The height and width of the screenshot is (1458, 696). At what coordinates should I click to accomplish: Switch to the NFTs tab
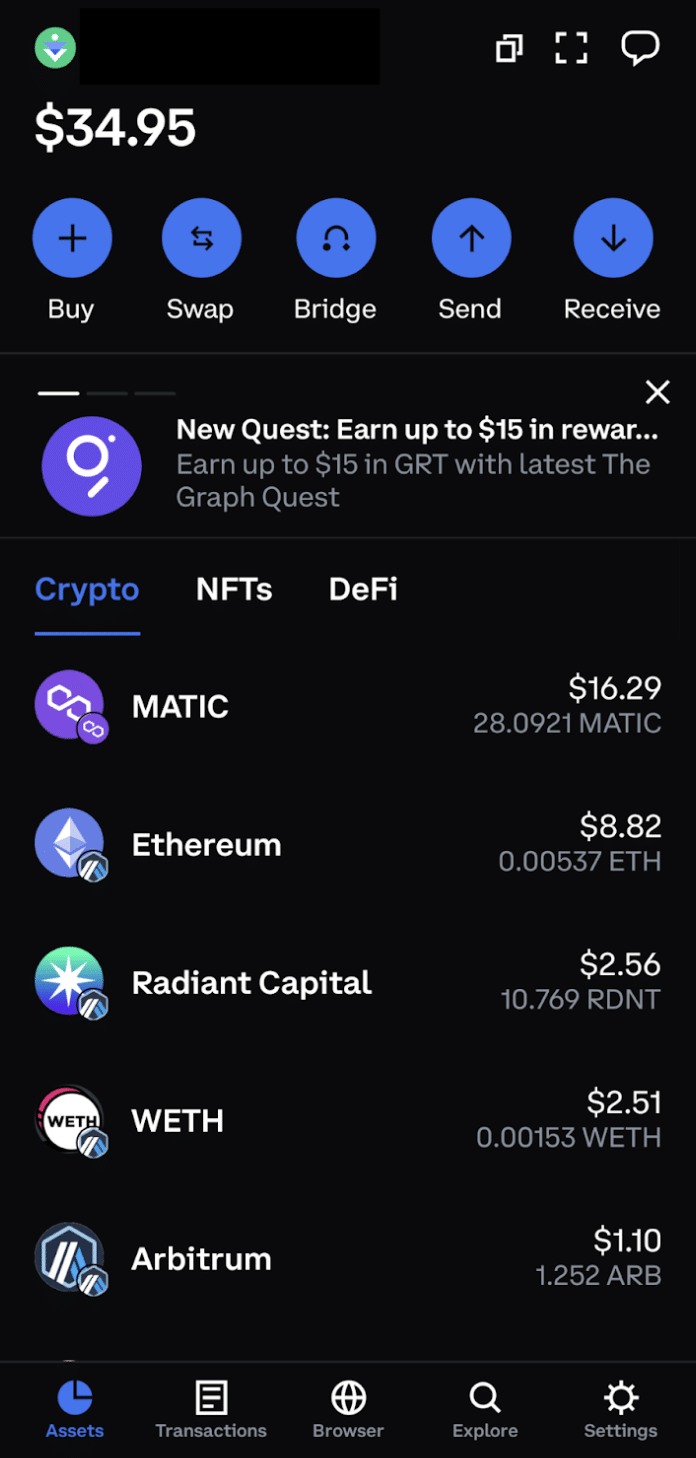[x=234, y=589]
